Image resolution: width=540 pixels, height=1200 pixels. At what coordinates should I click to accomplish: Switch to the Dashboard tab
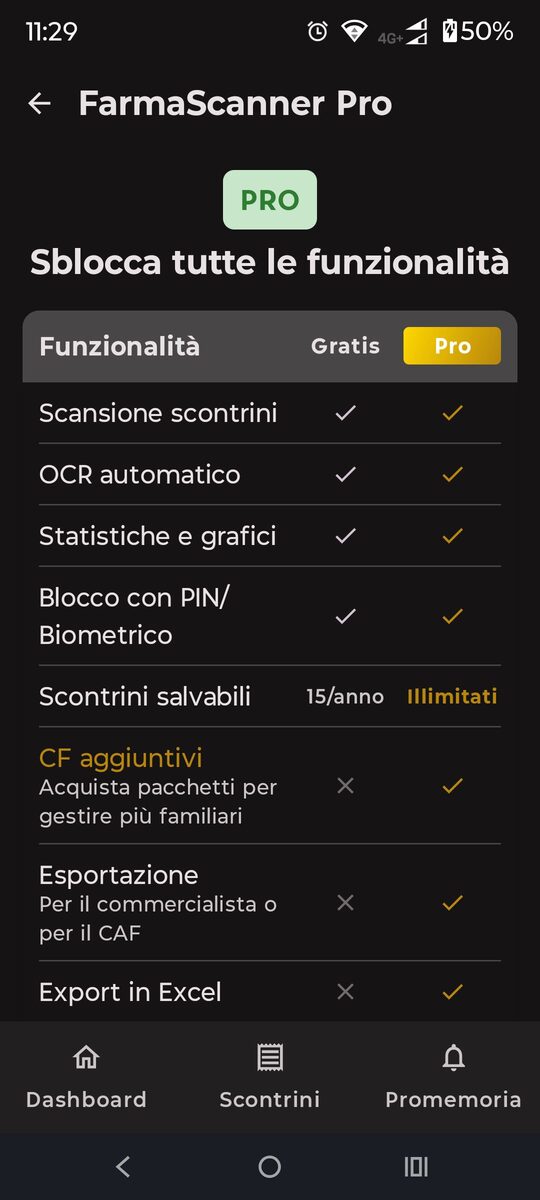pos(86,1077)
